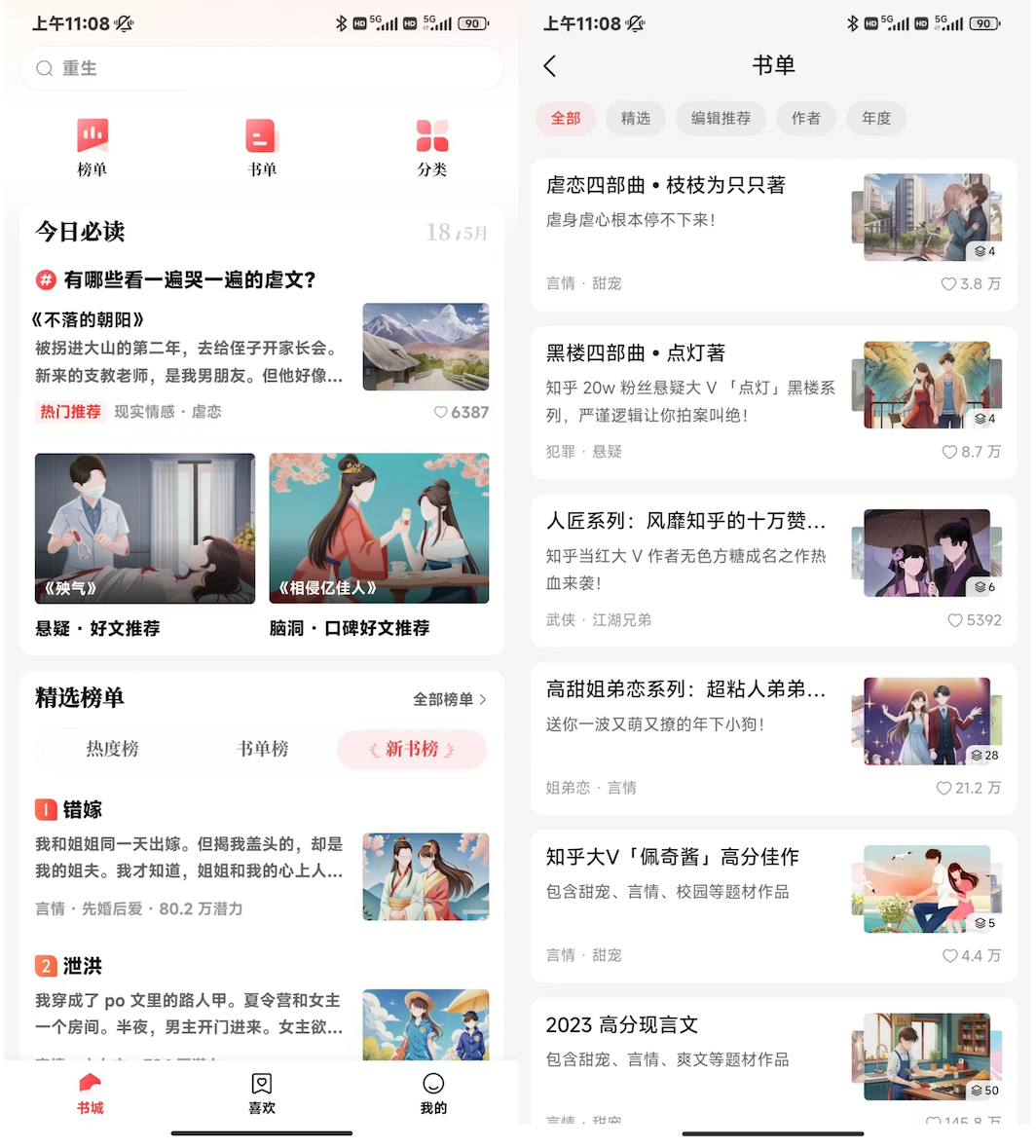The width and height of the screenshot is (1036, 1148).
Task: Open the 殃气 suspense book cover
Action: tap(144, 528)
